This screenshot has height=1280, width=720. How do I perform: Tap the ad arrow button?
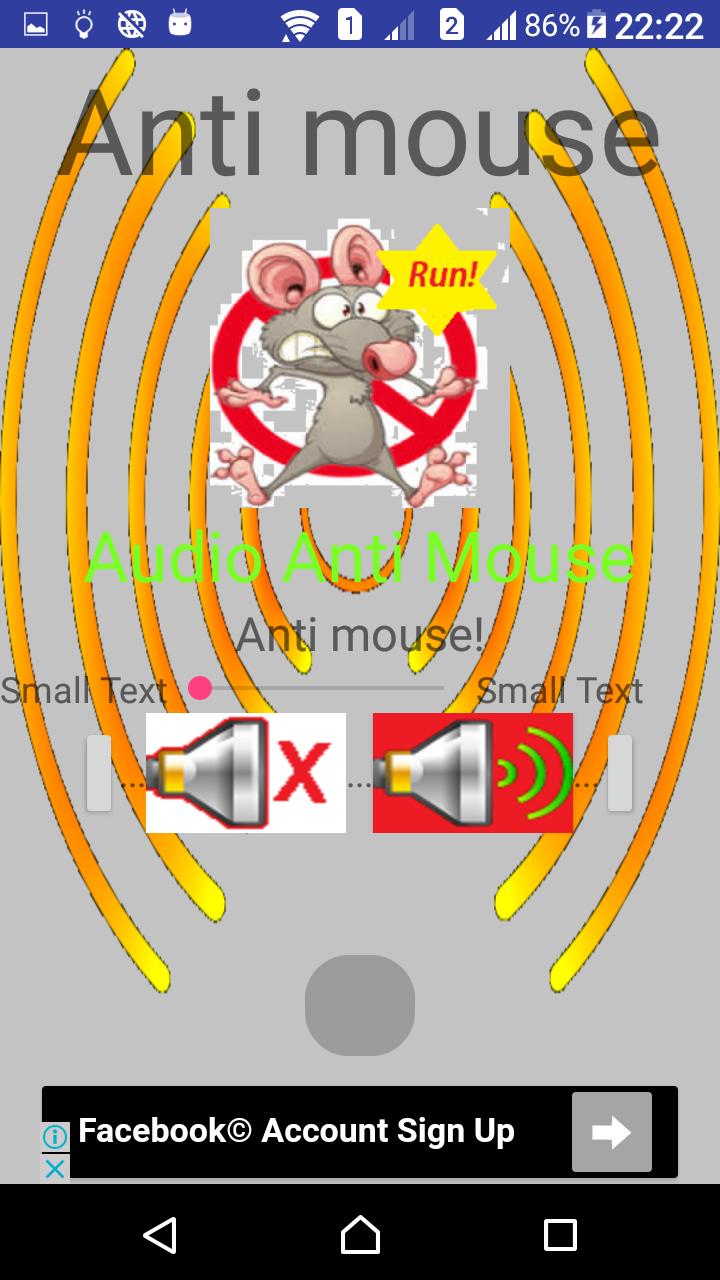611,1132
